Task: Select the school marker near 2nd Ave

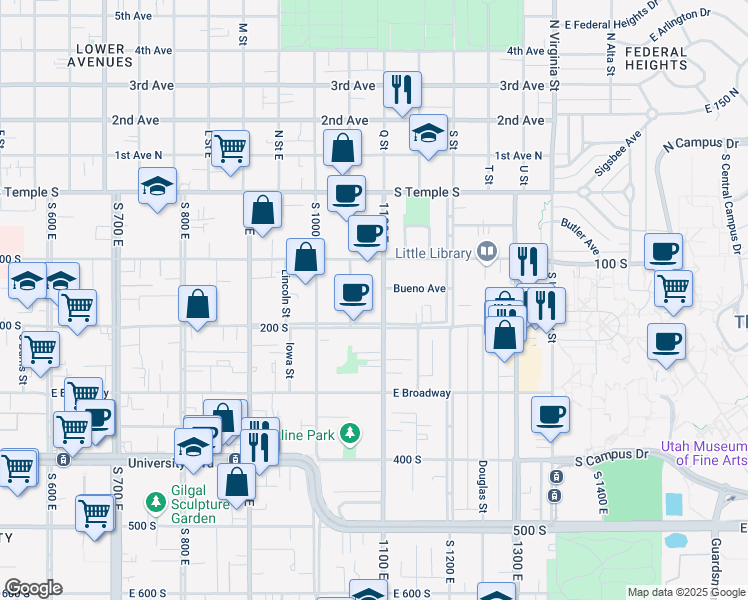Action: tap(428, 135)
